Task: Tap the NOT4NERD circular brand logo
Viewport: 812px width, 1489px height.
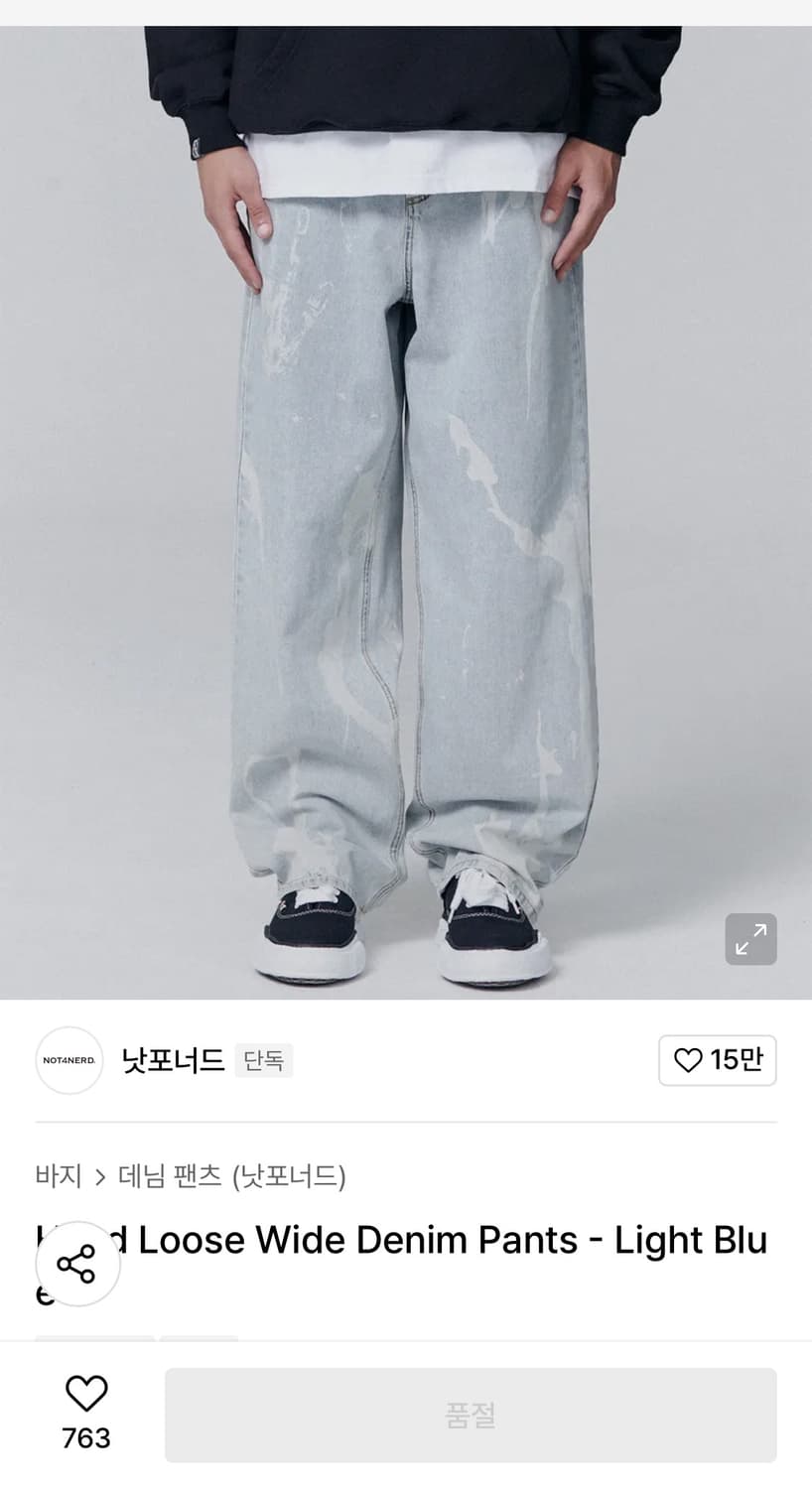Action: [x=68, y=1060]
